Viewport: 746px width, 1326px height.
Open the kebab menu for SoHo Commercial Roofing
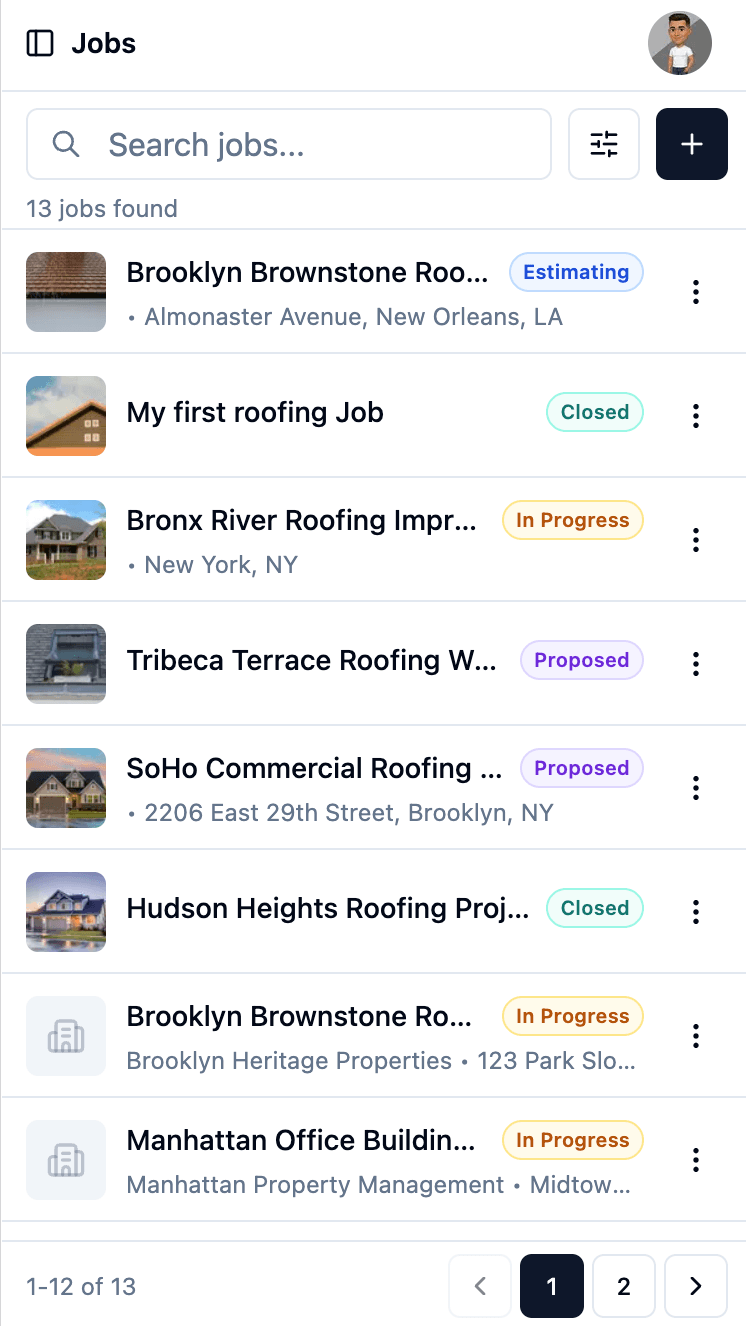coord(695,787)
